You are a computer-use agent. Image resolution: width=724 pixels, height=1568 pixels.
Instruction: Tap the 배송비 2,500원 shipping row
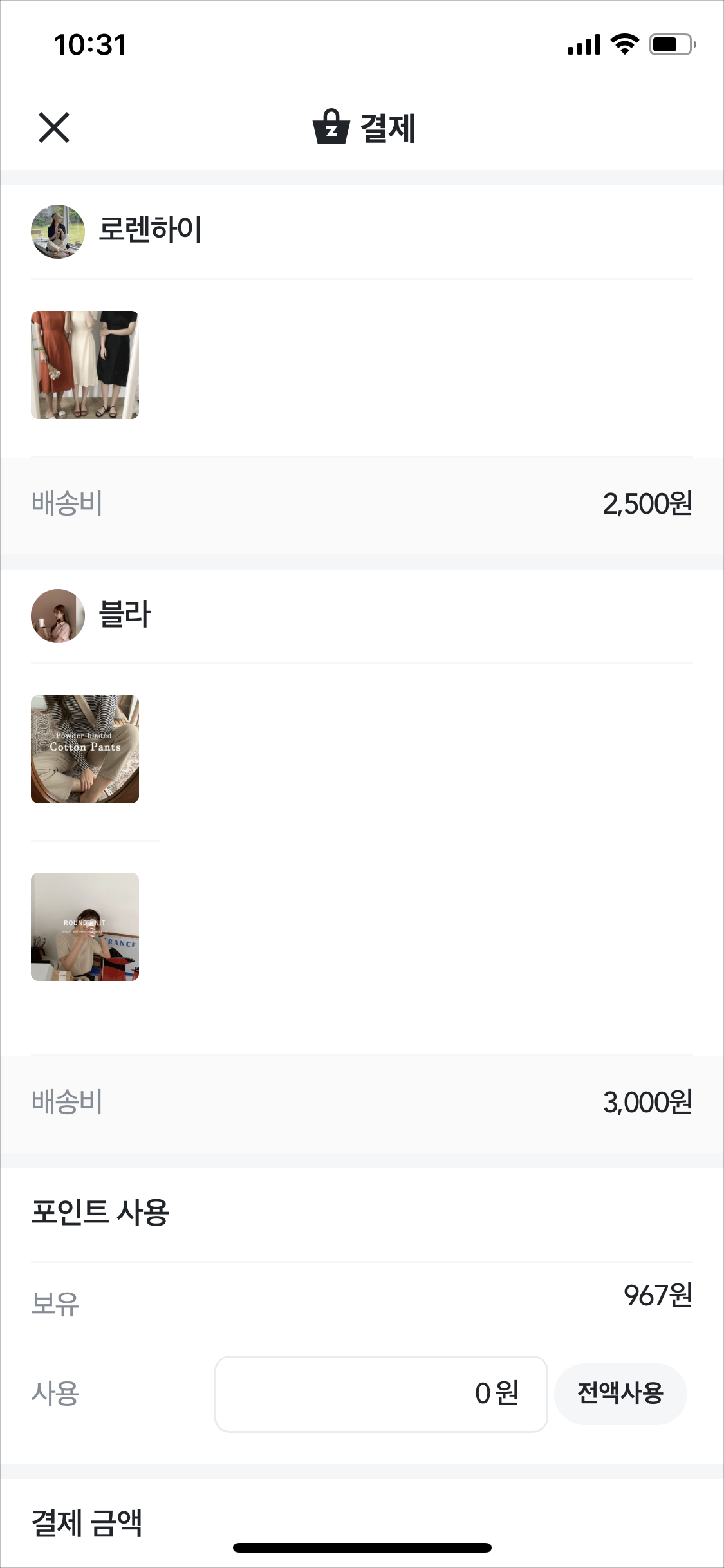(362, 505)
